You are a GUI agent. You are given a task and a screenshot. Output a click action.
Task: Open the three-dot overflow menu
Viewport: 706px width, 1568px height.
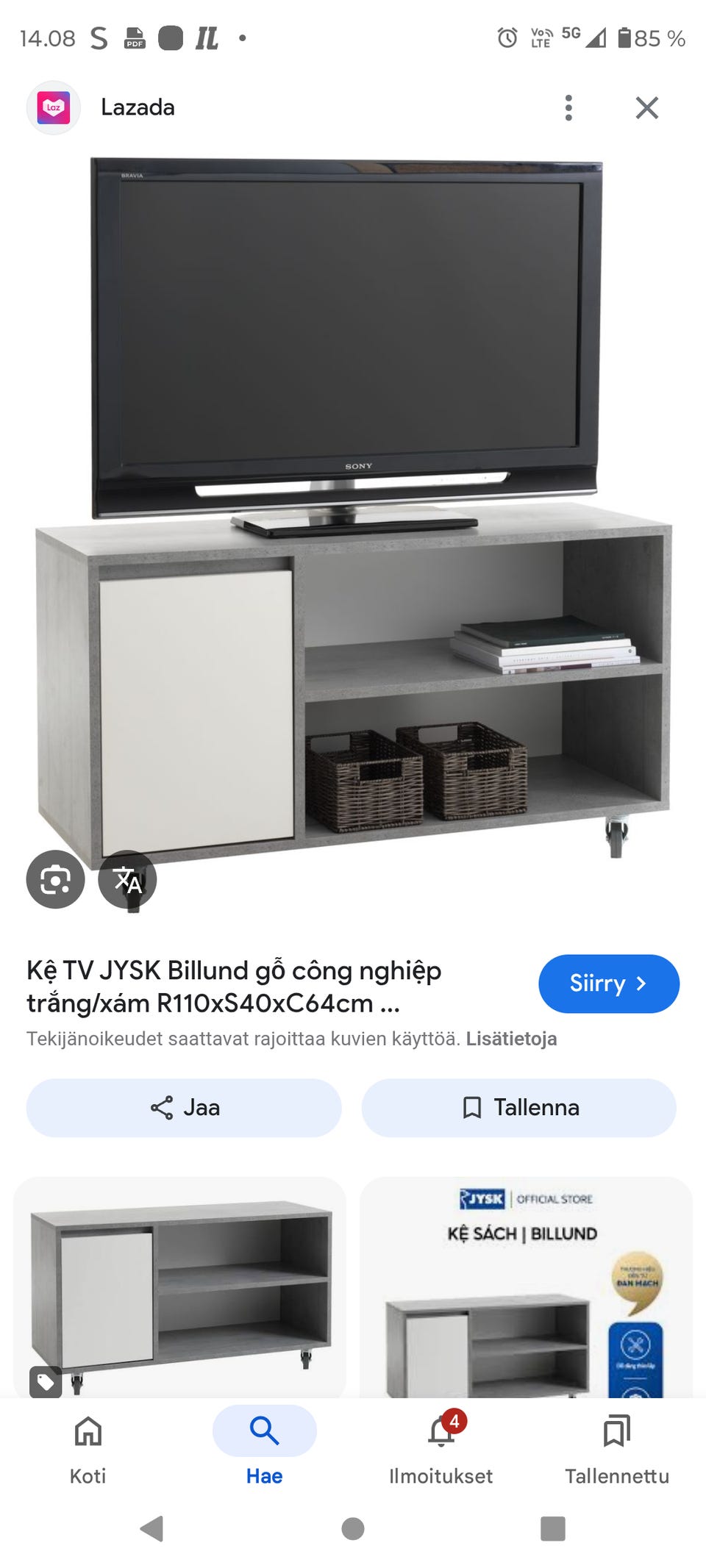[568, 107]
